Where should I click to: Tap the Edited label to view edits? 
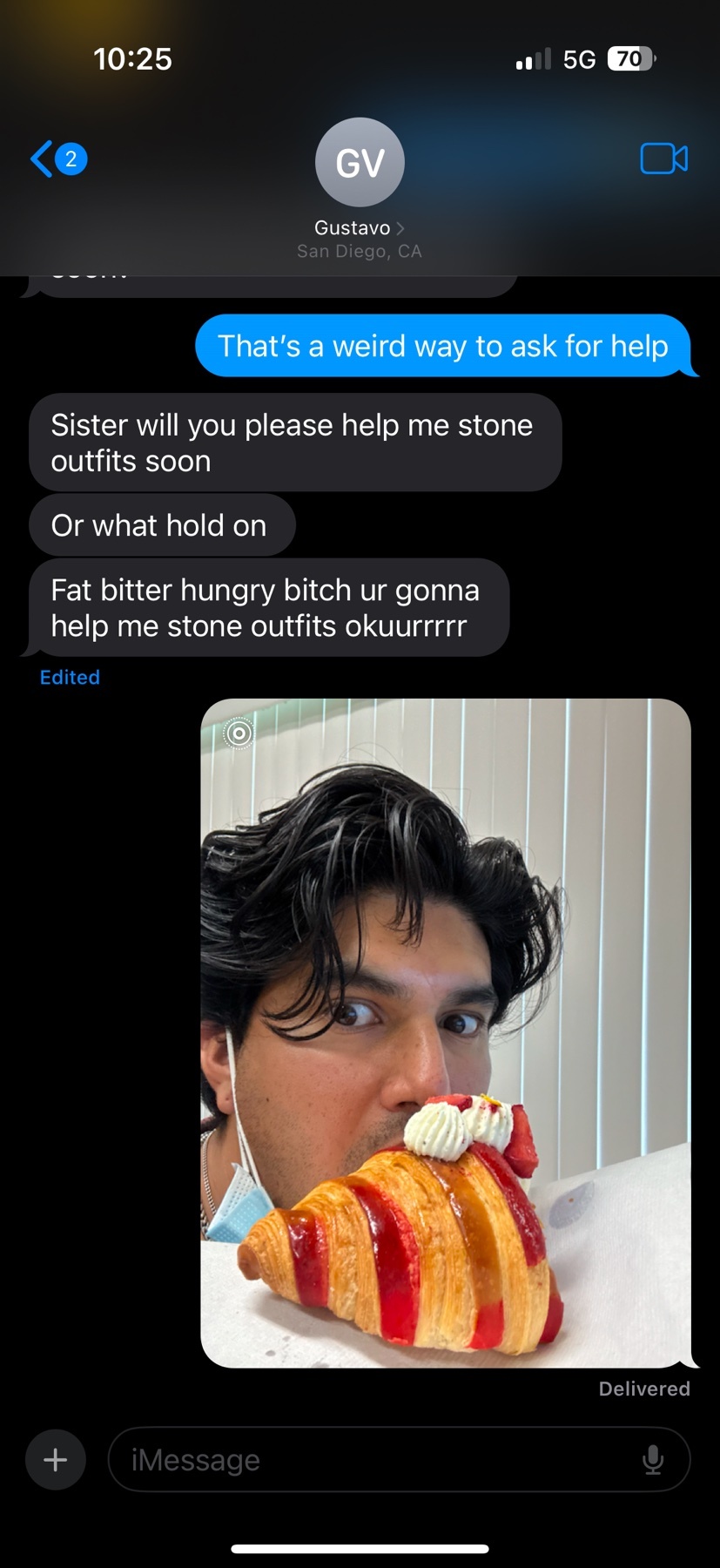(70, 677)
